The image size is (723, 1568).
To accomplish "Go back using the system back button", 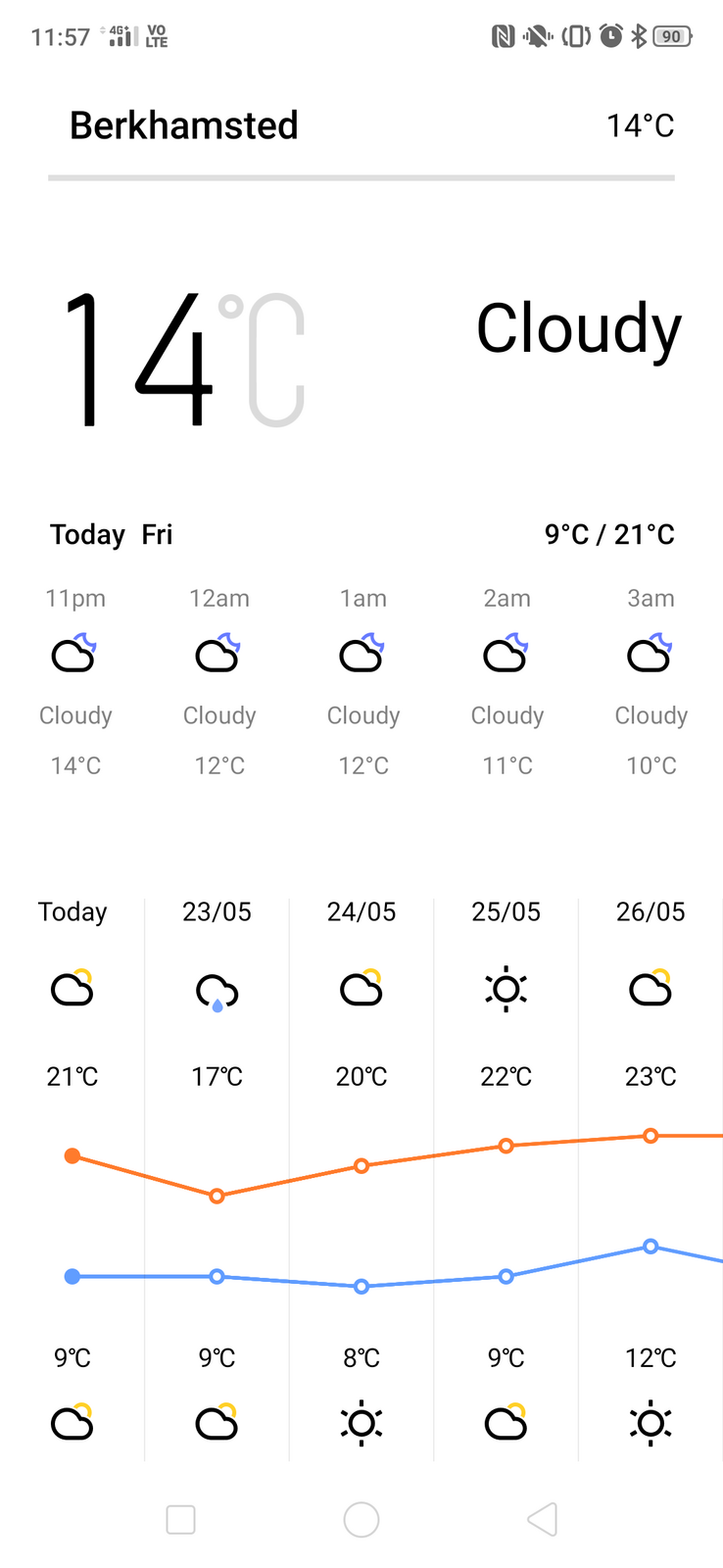I will (x=542, y=1520).
